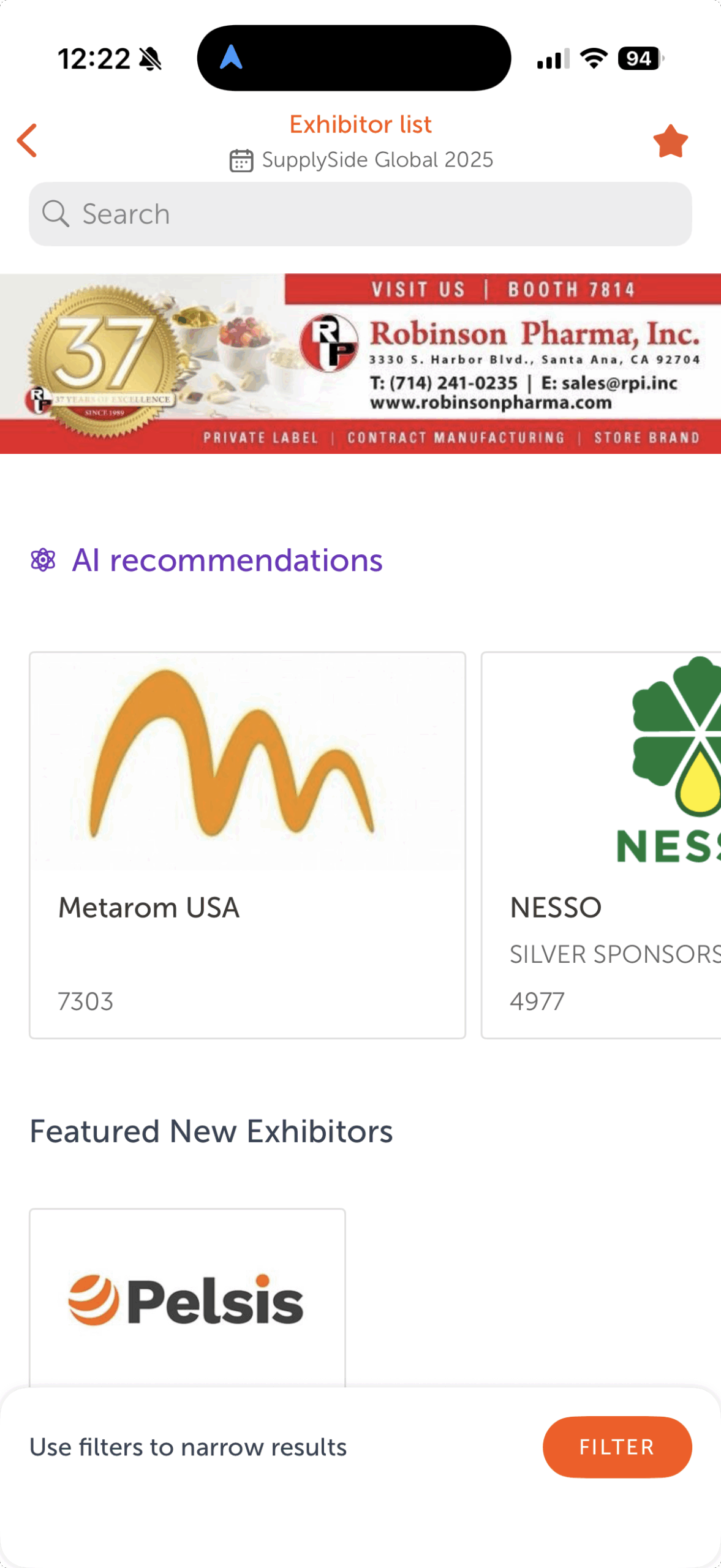721x1568 pixels.
Task: Go back using the orange arrow
Action: [27, 140]
